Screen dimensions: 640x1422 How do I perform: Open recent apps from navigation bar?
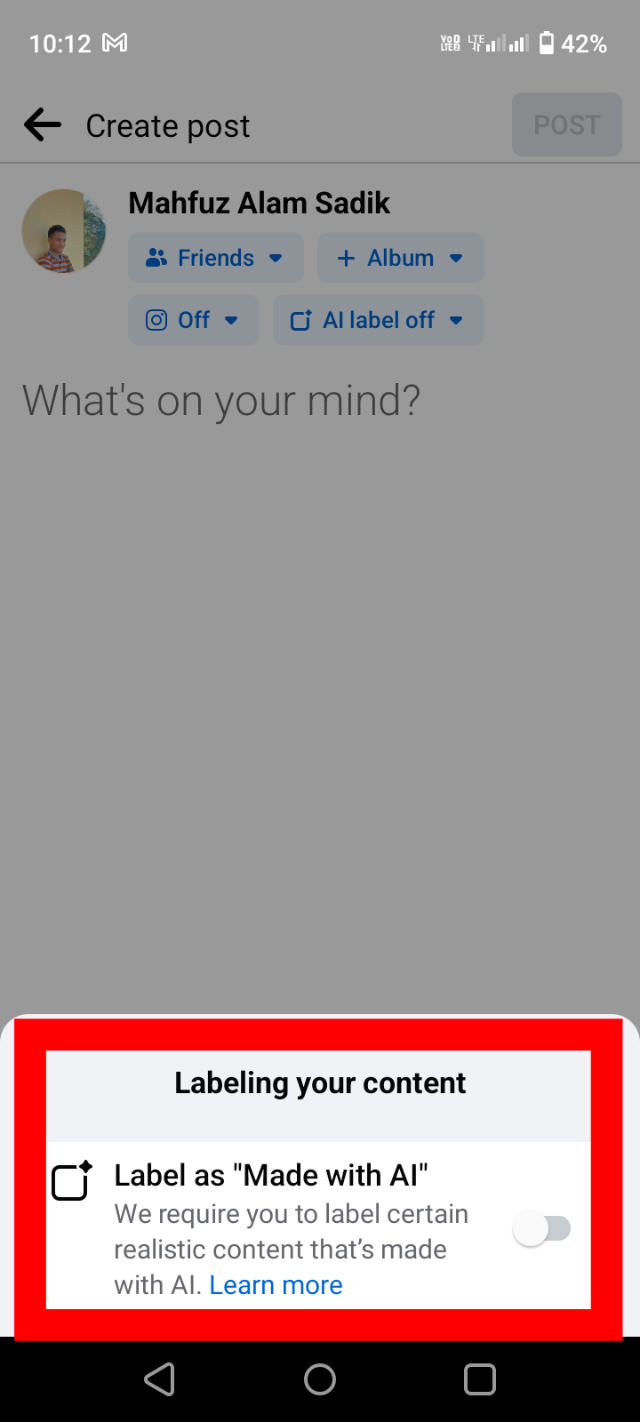coord(480,1379)
